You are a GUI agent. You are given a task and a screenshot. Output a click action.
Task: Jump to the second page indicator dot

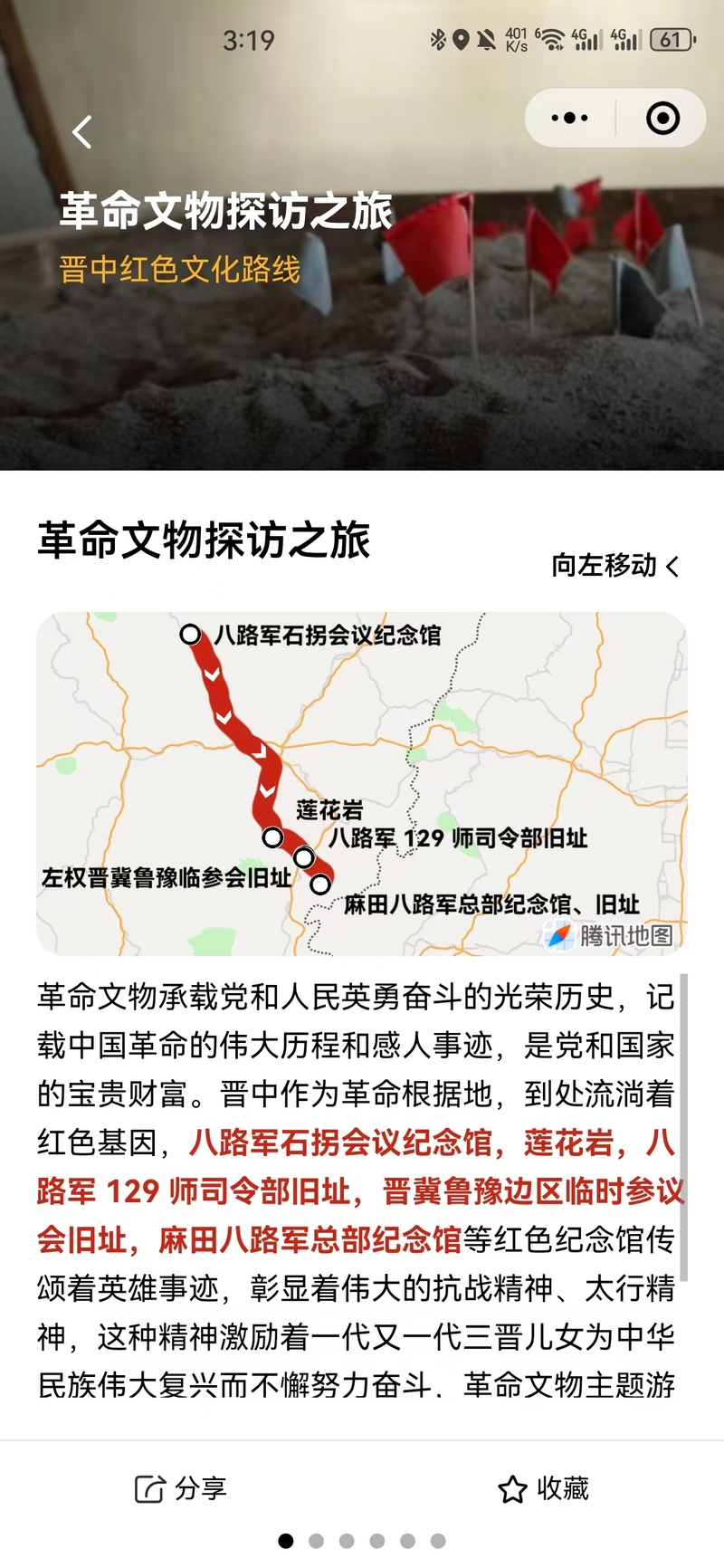click(x=316, y=1541)
